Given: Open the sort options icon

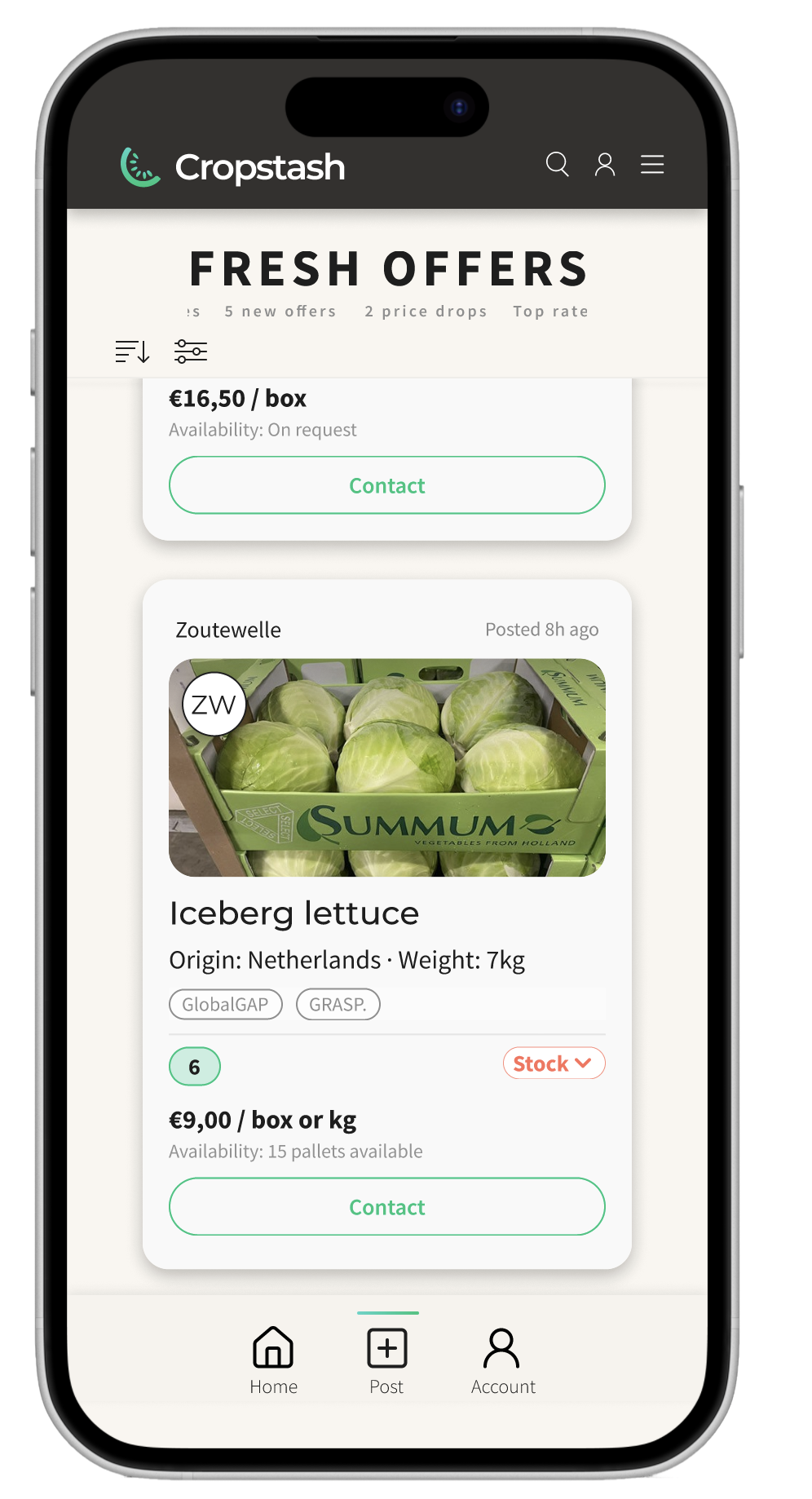Looking at the screenshot, I should [132, 352].
